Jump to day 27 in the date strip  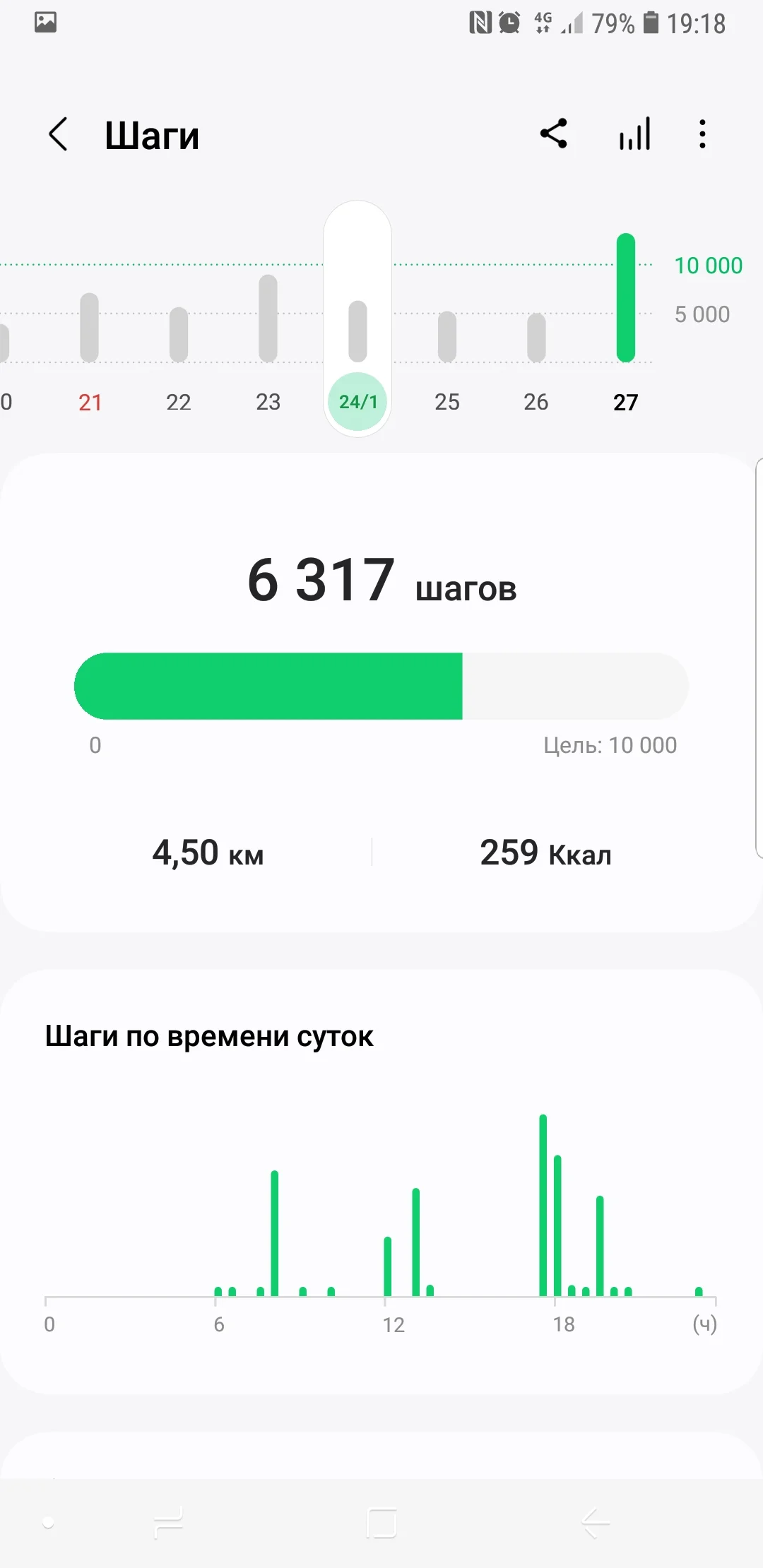[626, 401]
